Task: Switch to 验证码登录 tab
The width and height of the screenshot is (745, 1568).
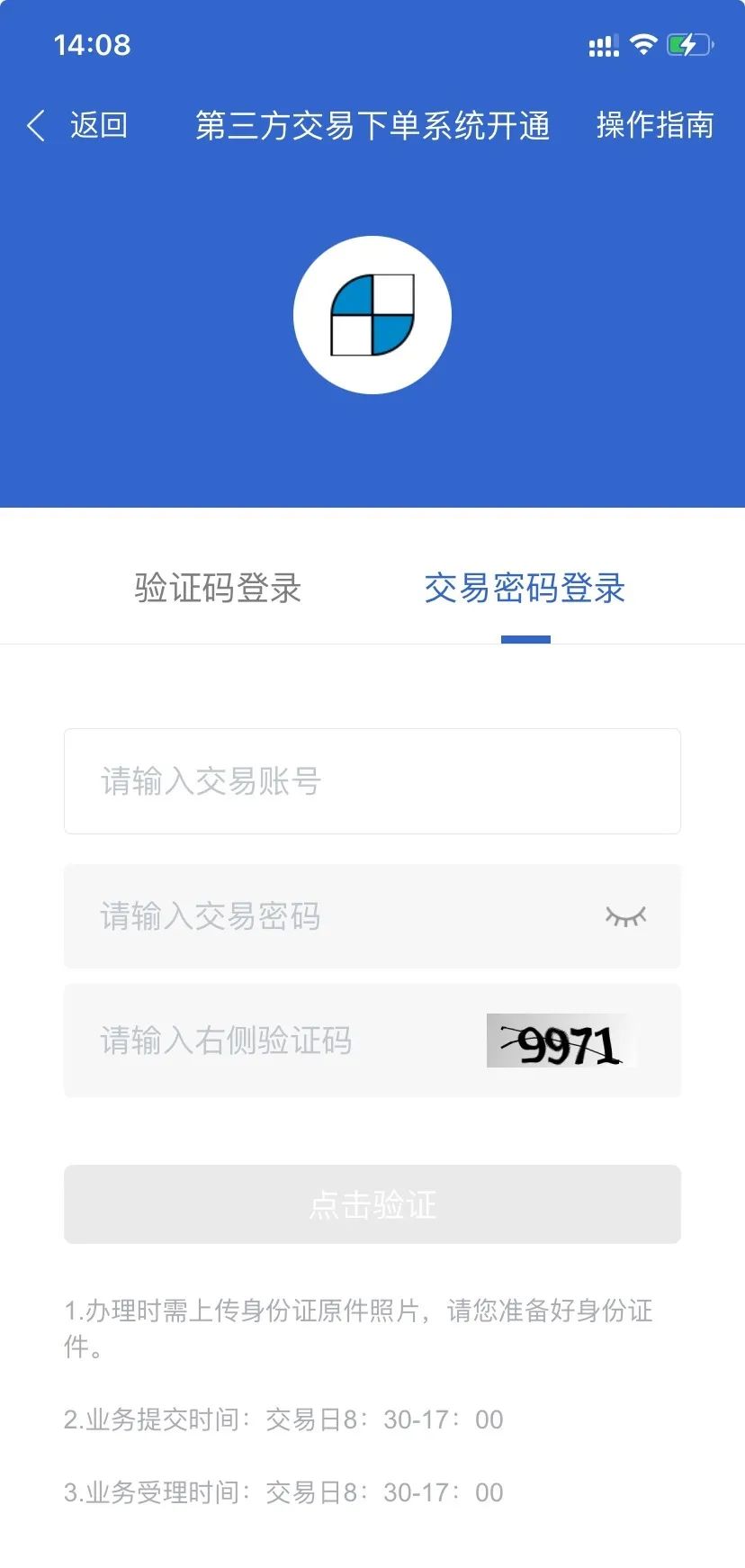Action: [x=218, y=589]
